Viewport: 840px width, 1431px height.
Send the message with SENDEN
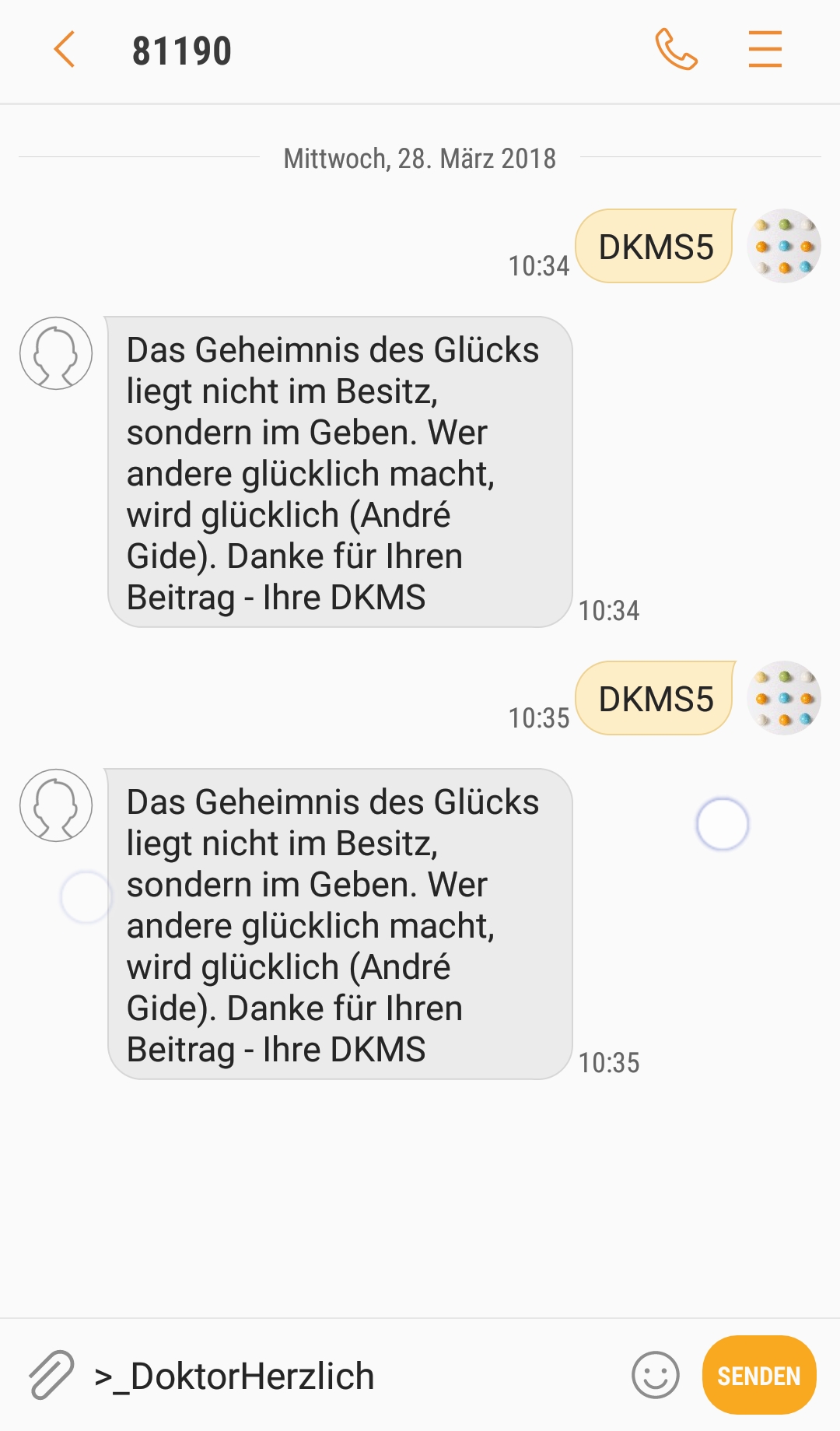click(758, 1375)
